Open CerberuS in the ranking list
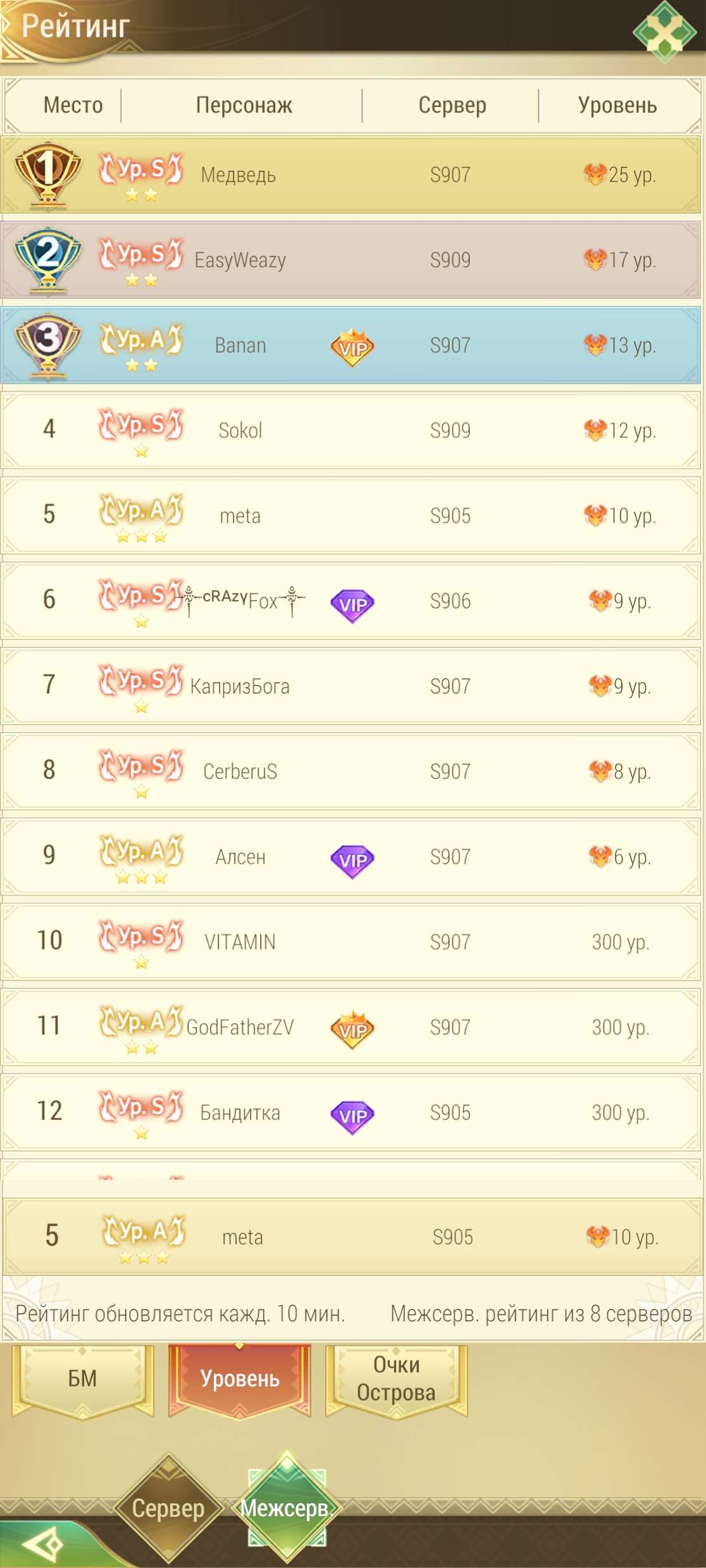Screen dimensions: 706x1568 pyautogui.click(x=352, y=771)
